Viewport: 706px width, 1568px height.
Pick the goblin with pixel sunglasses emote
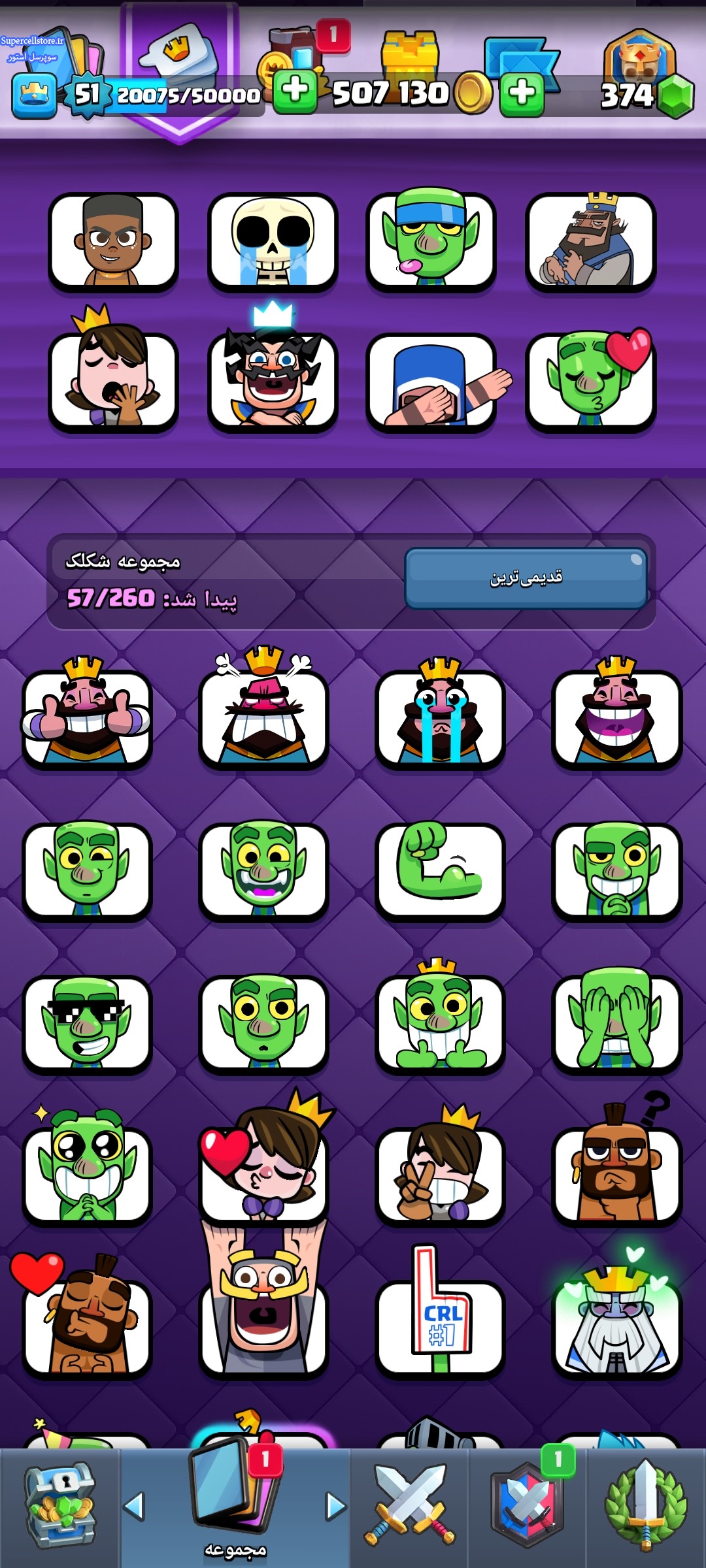click(87, 1023)
